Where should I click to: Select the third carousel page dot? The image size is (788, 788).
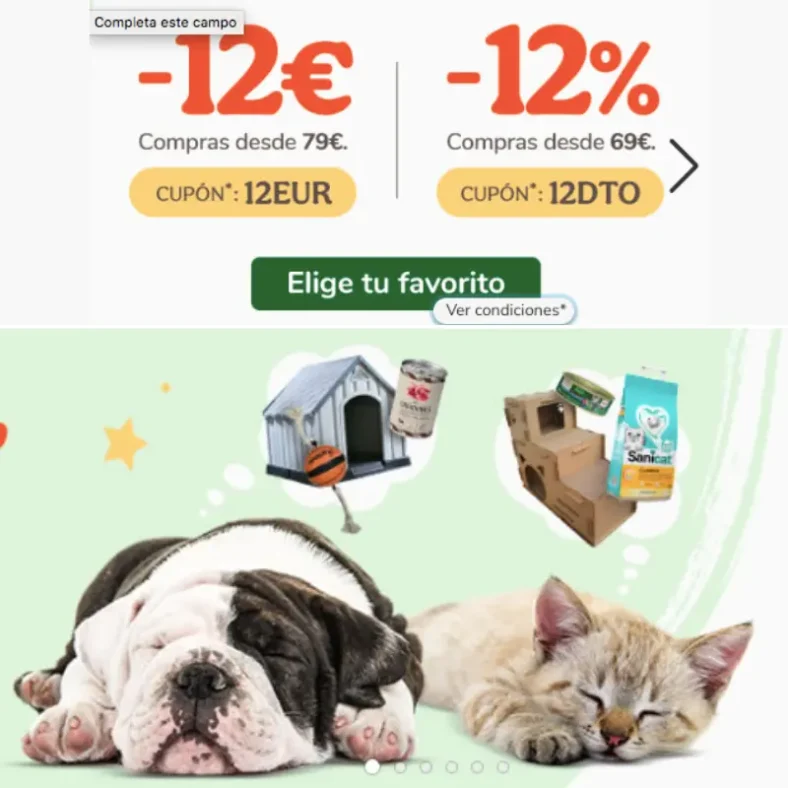pos(426,767)
